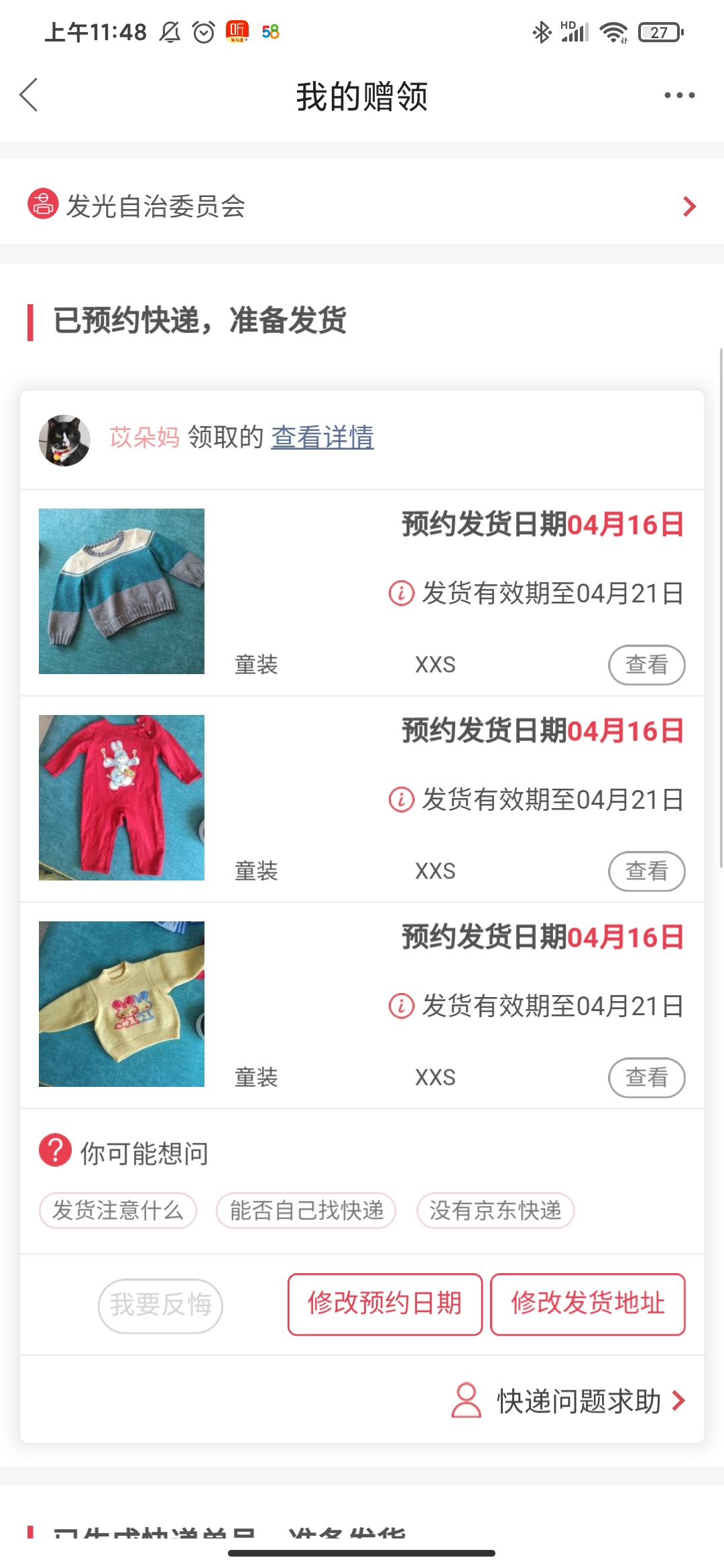Open the blue-gray sweater photo
The height and width of the screenshot is (1568, 724).
pos(121,591)
